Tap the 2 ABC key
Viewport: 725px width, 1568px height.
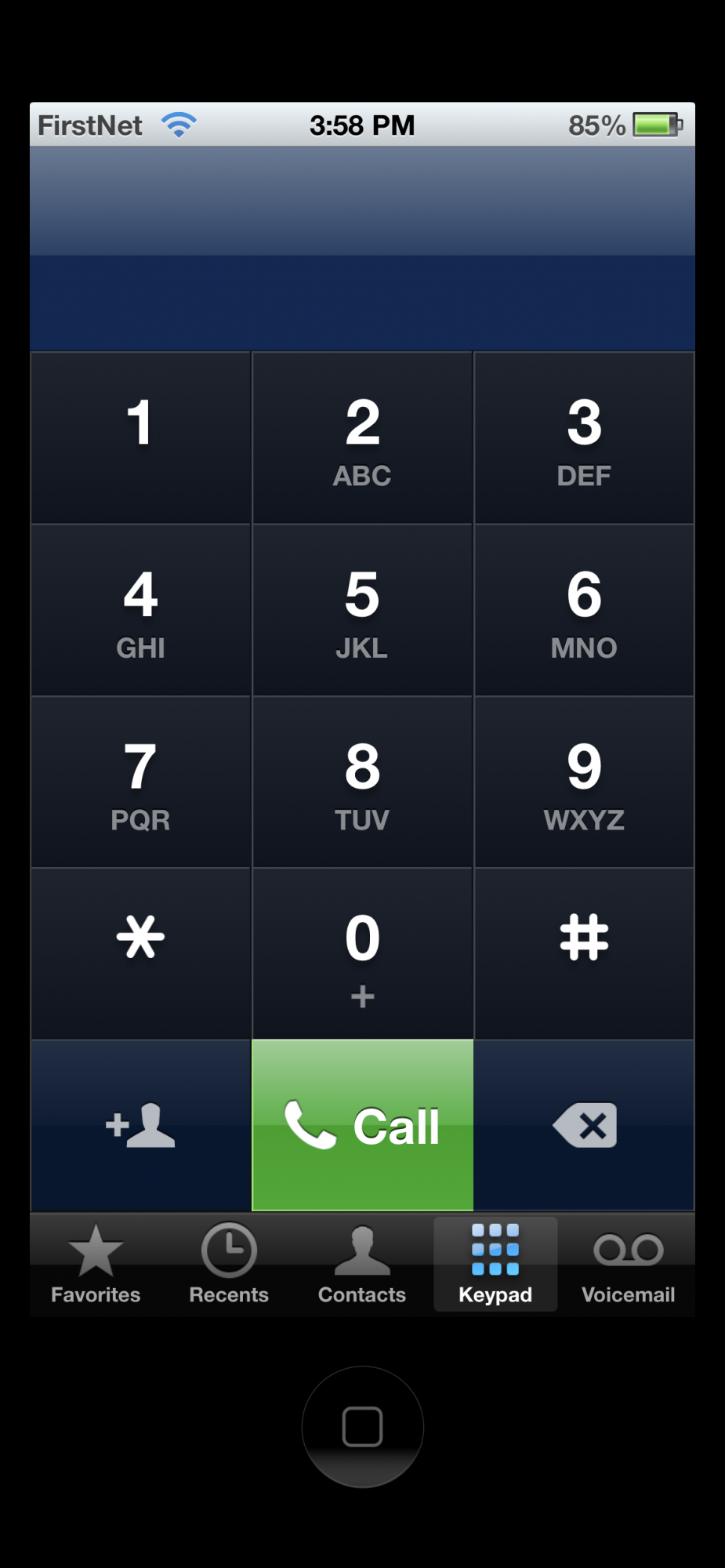(362, 437)
